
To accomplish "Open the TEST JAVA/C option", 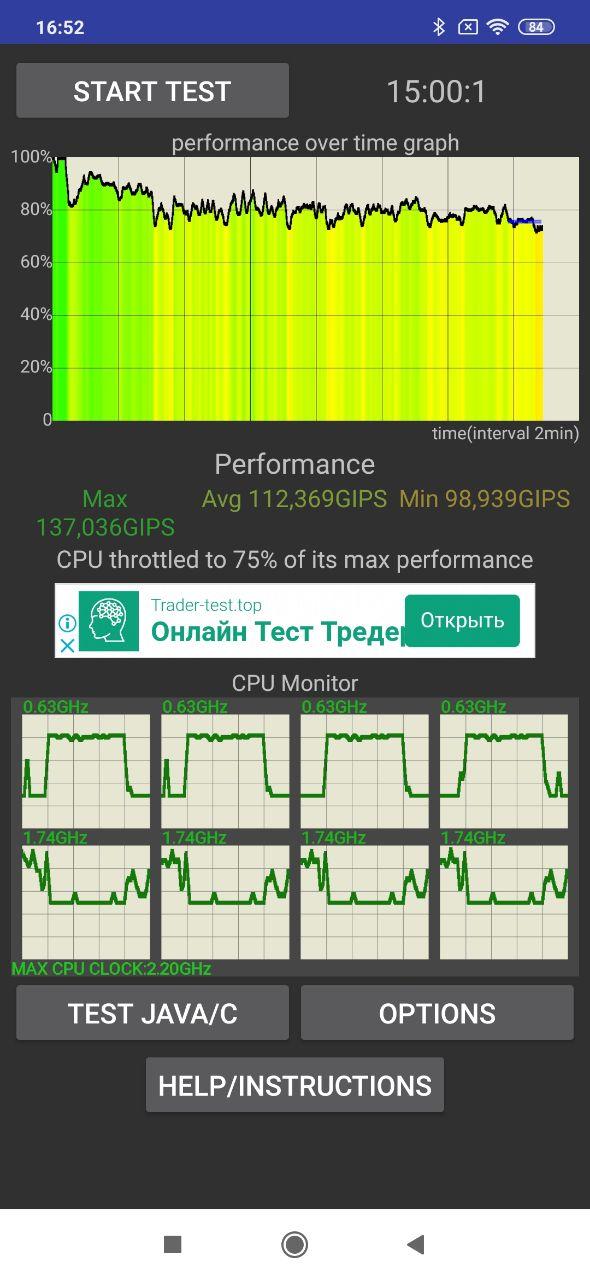I will tap(152, 1013).
